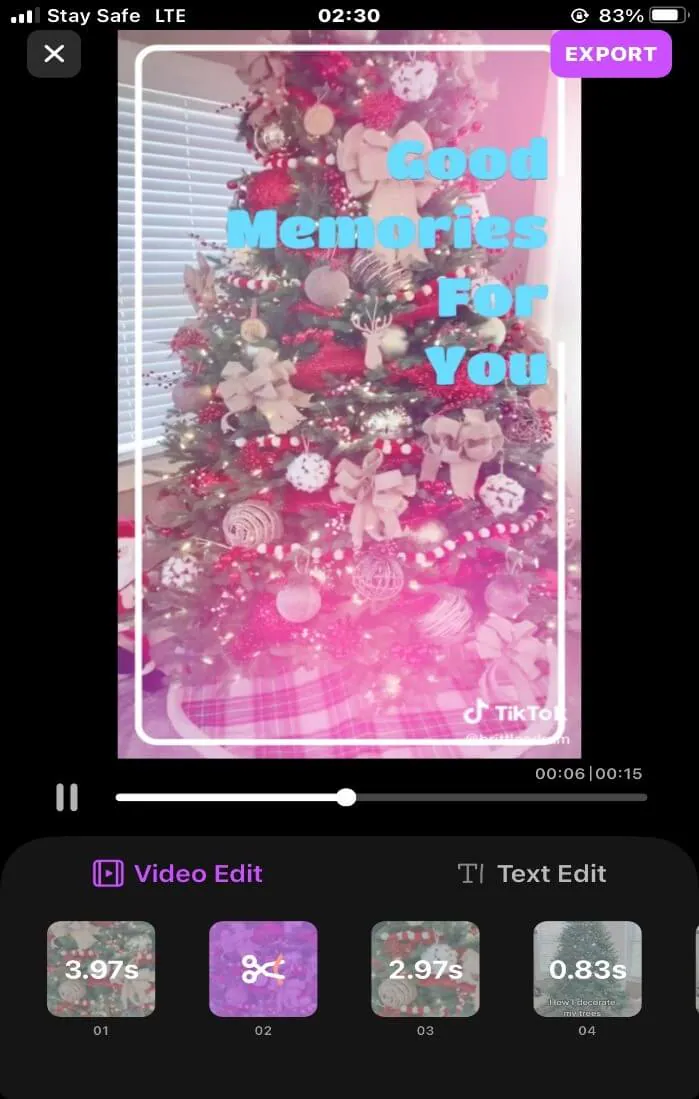Select clip 01 lasting 3.97s
699x1099 pixels.
click(101, 968)
